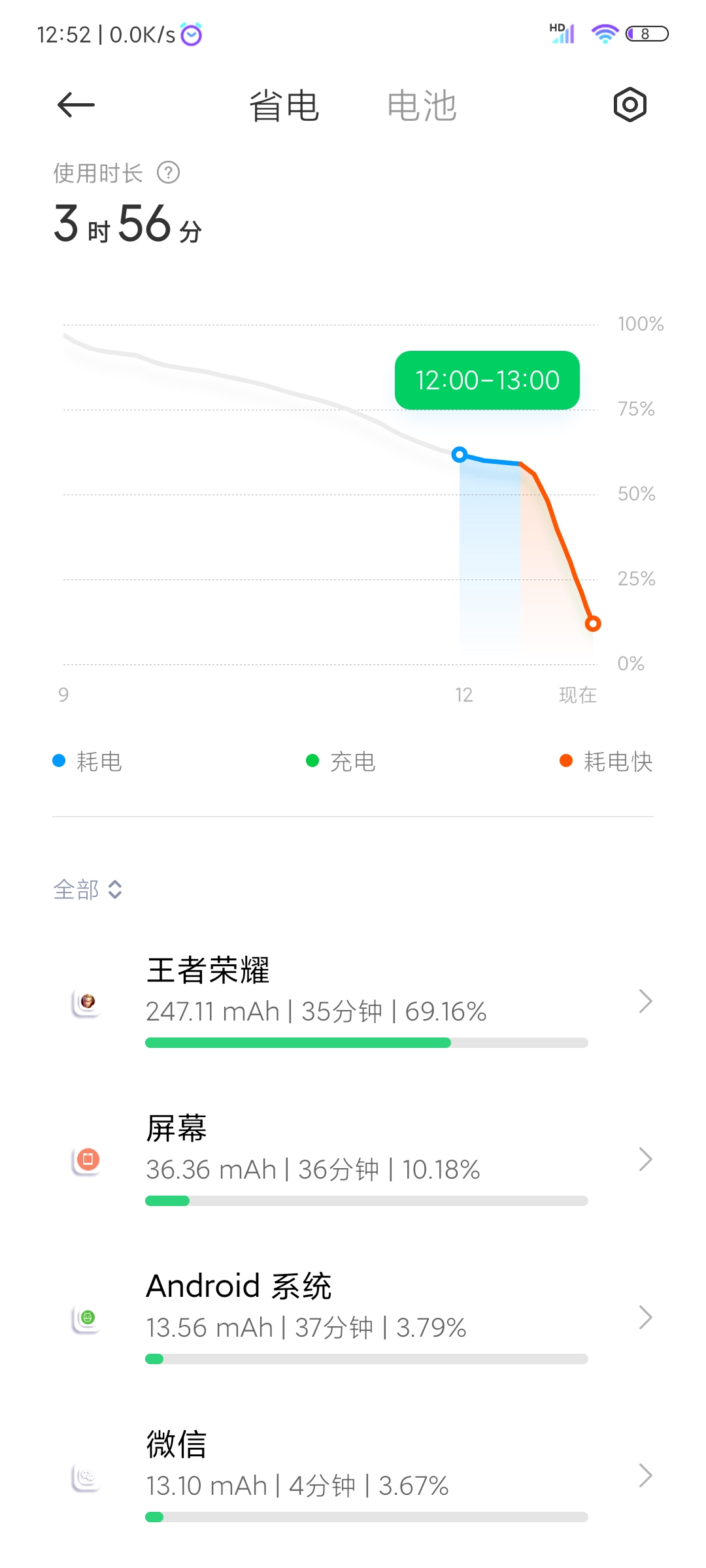The height and width of the screenshot is (1568, 706).
Task: Open the 全部 filter dropdown
Action: (x=88, y=889)
